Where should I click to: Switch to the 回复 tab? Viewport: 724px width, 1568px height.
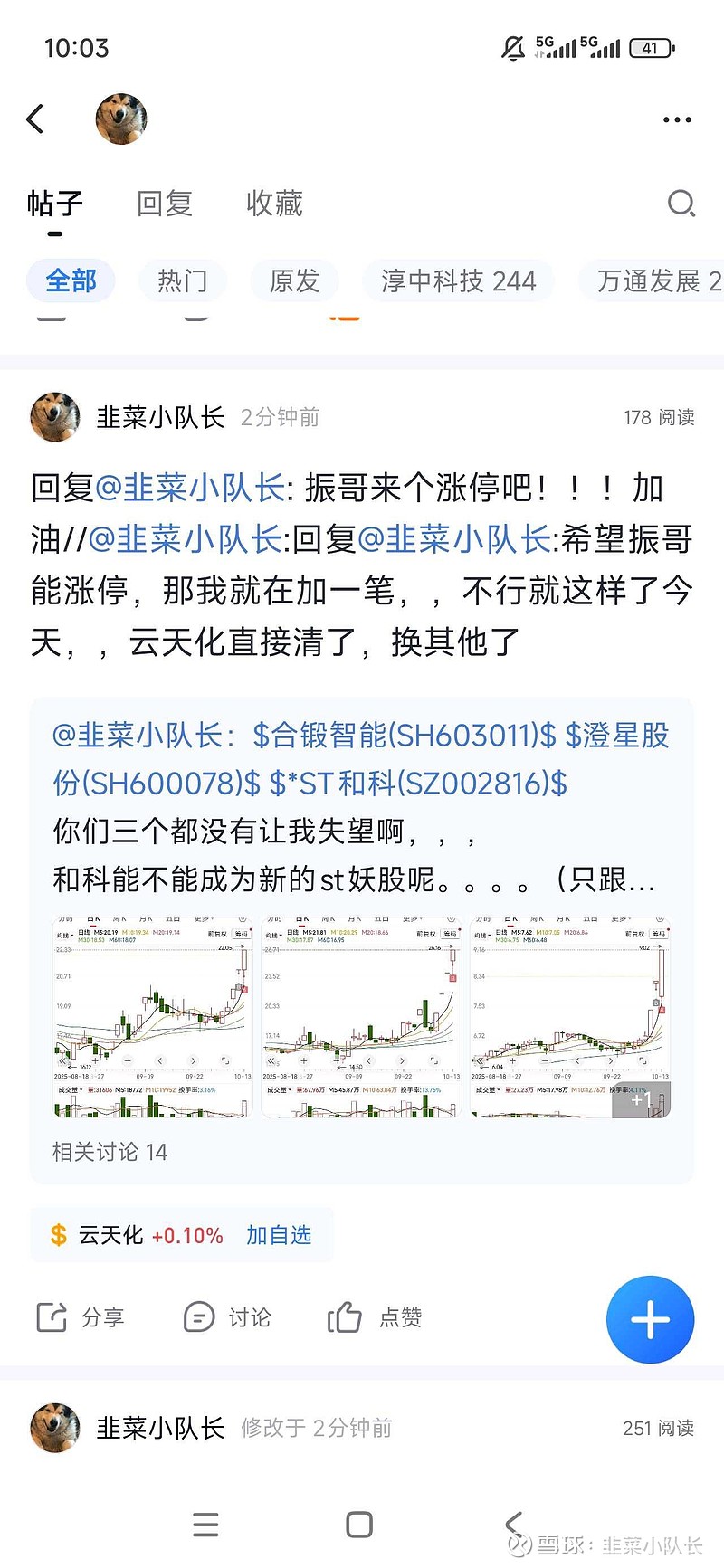point(164,204)
